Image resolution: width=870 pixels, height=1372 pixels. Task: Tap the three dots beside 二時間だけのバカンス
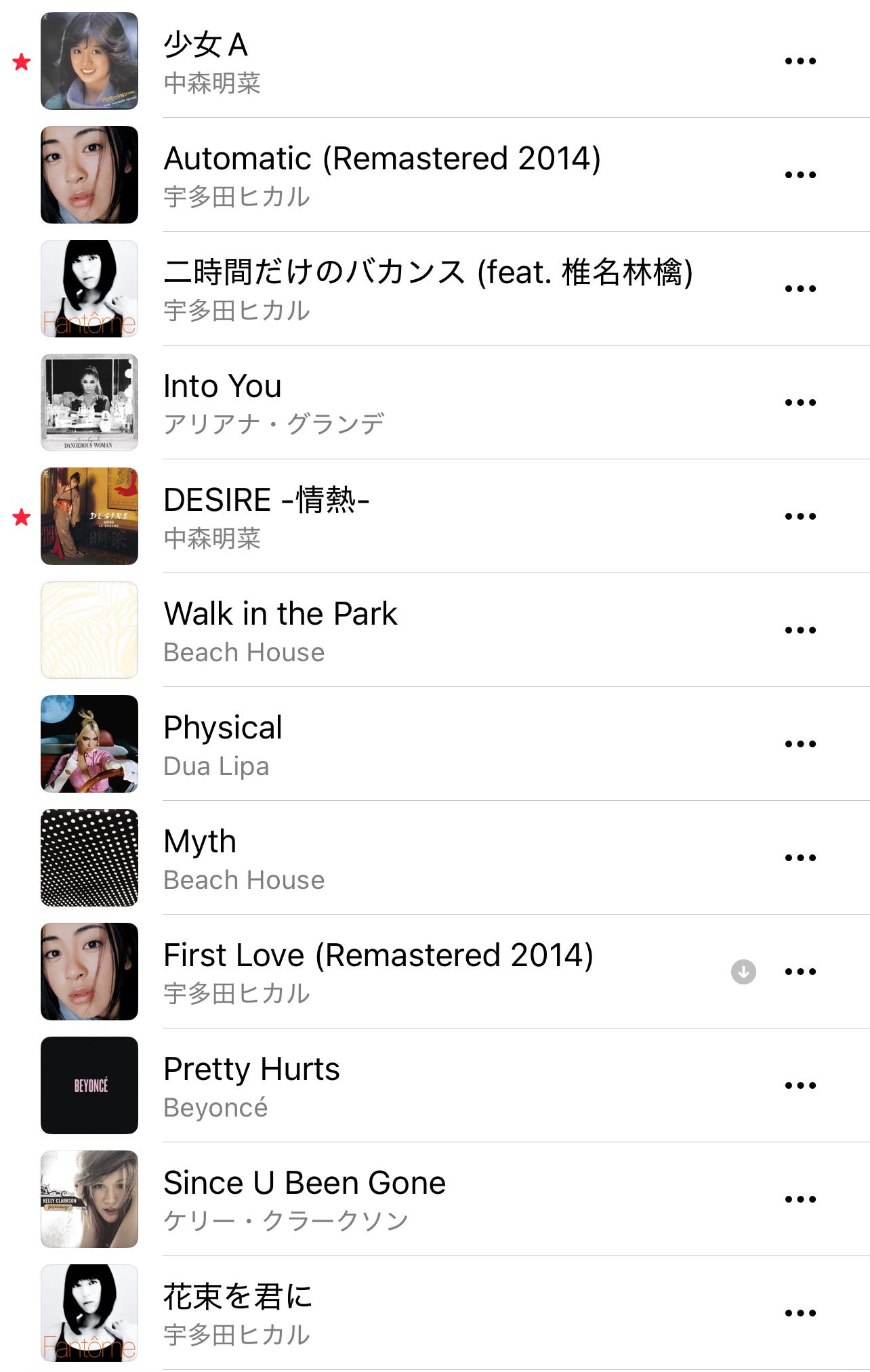tap(800, 289)
